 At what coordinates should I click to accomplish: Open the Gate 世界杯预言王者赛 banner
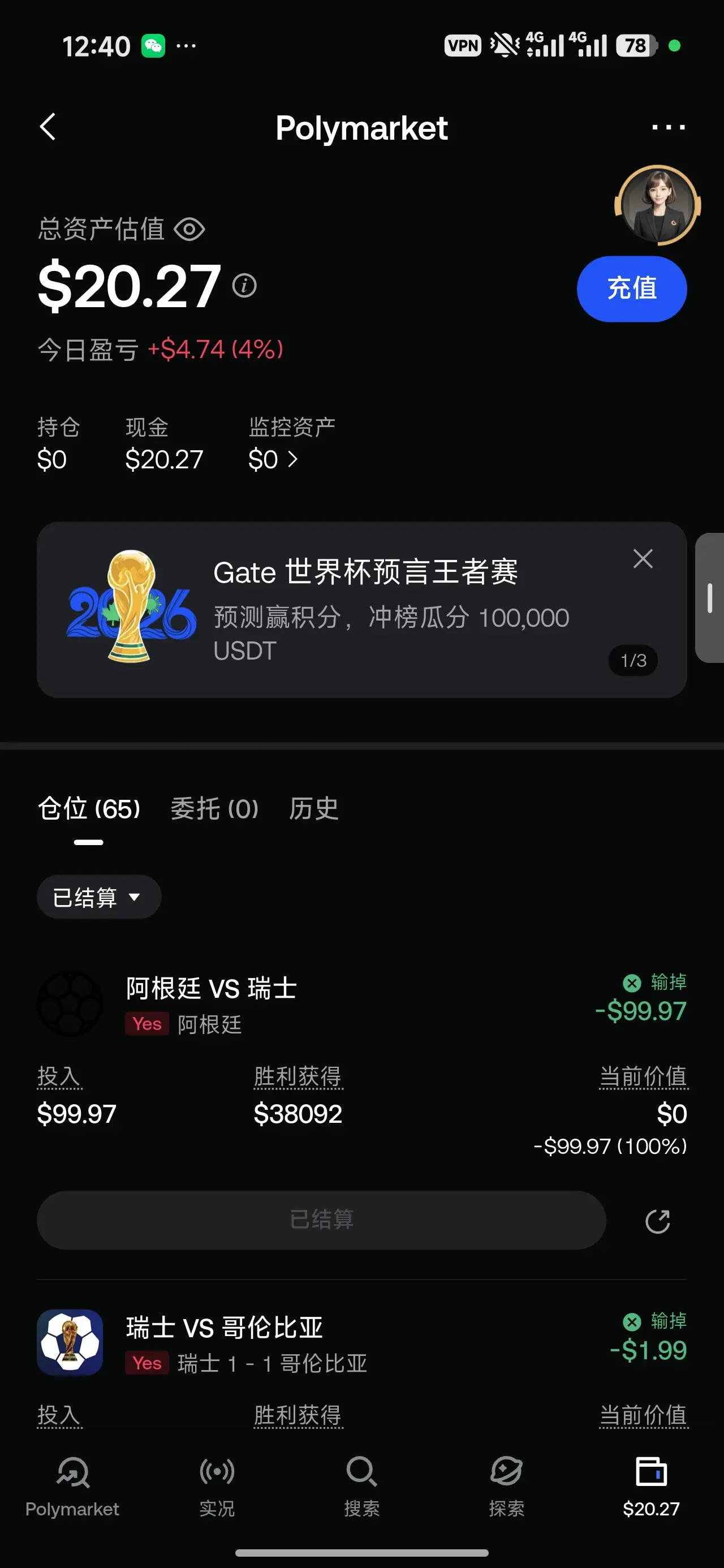click(x=361, y=609)
